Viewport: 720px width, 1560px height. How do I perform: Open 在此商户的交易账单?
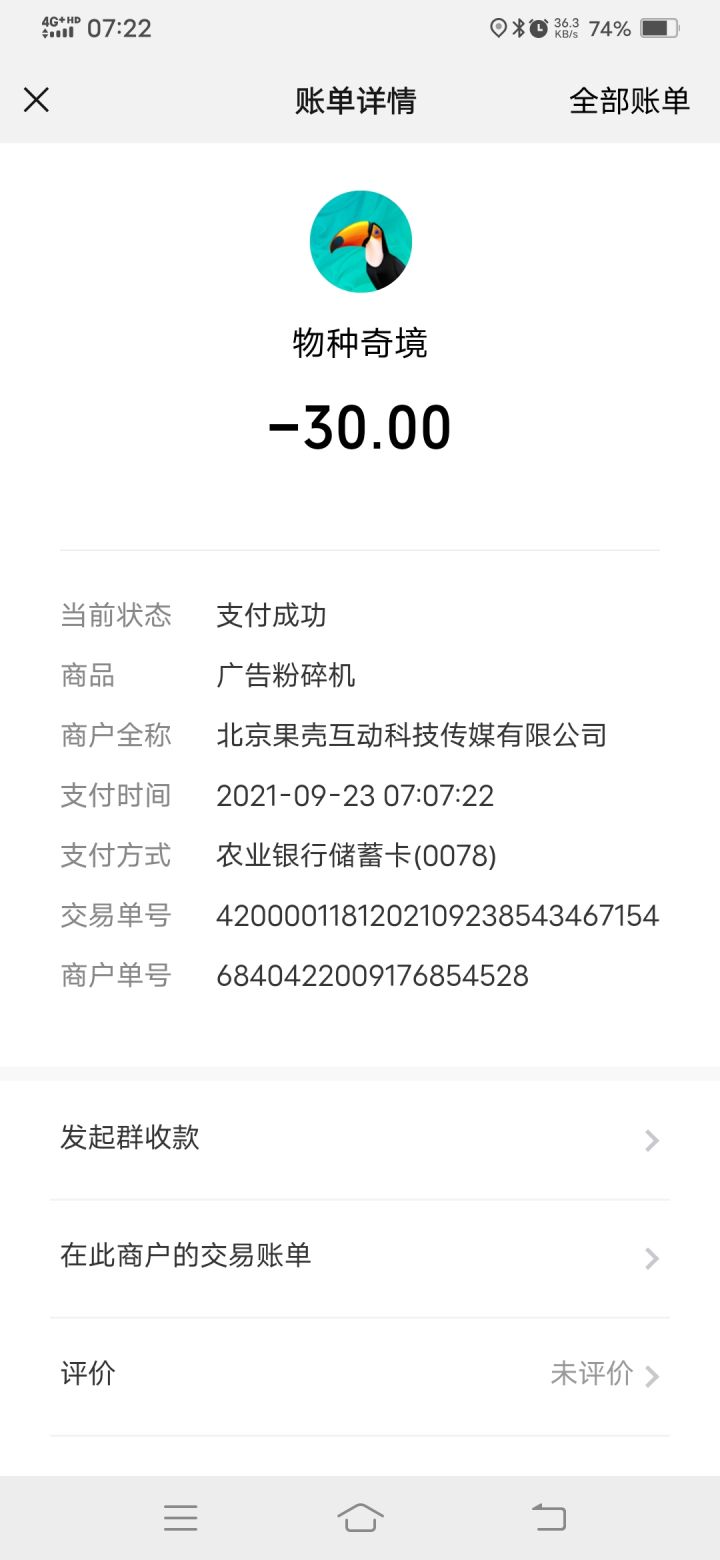coord(360,1257)
